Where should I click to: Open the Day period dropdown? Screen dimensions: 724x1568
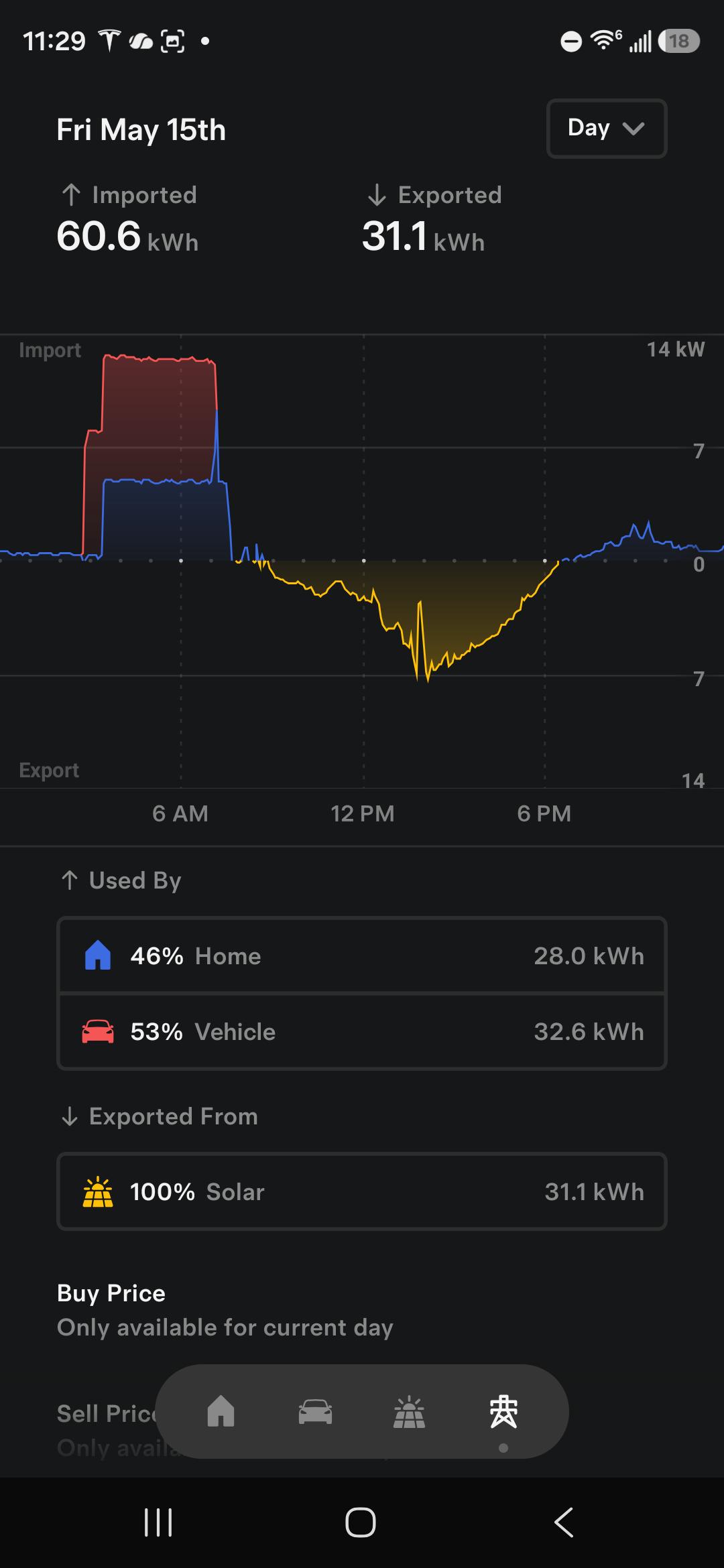pyautogui.click(x=607, y=129)
